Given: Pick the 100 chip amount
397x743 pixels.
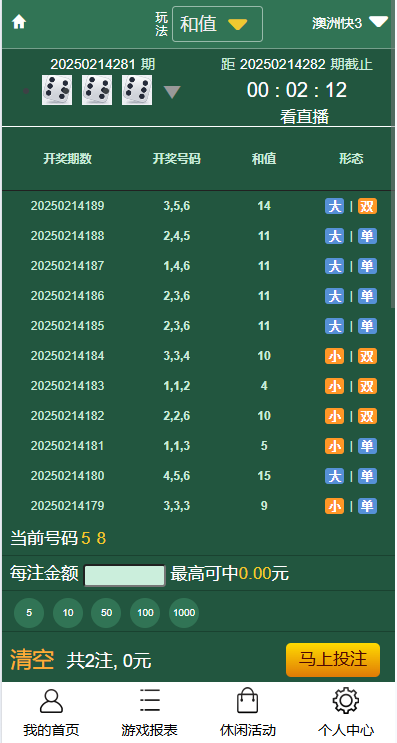Looking at the screenshot, I should [x=145, y=613].
